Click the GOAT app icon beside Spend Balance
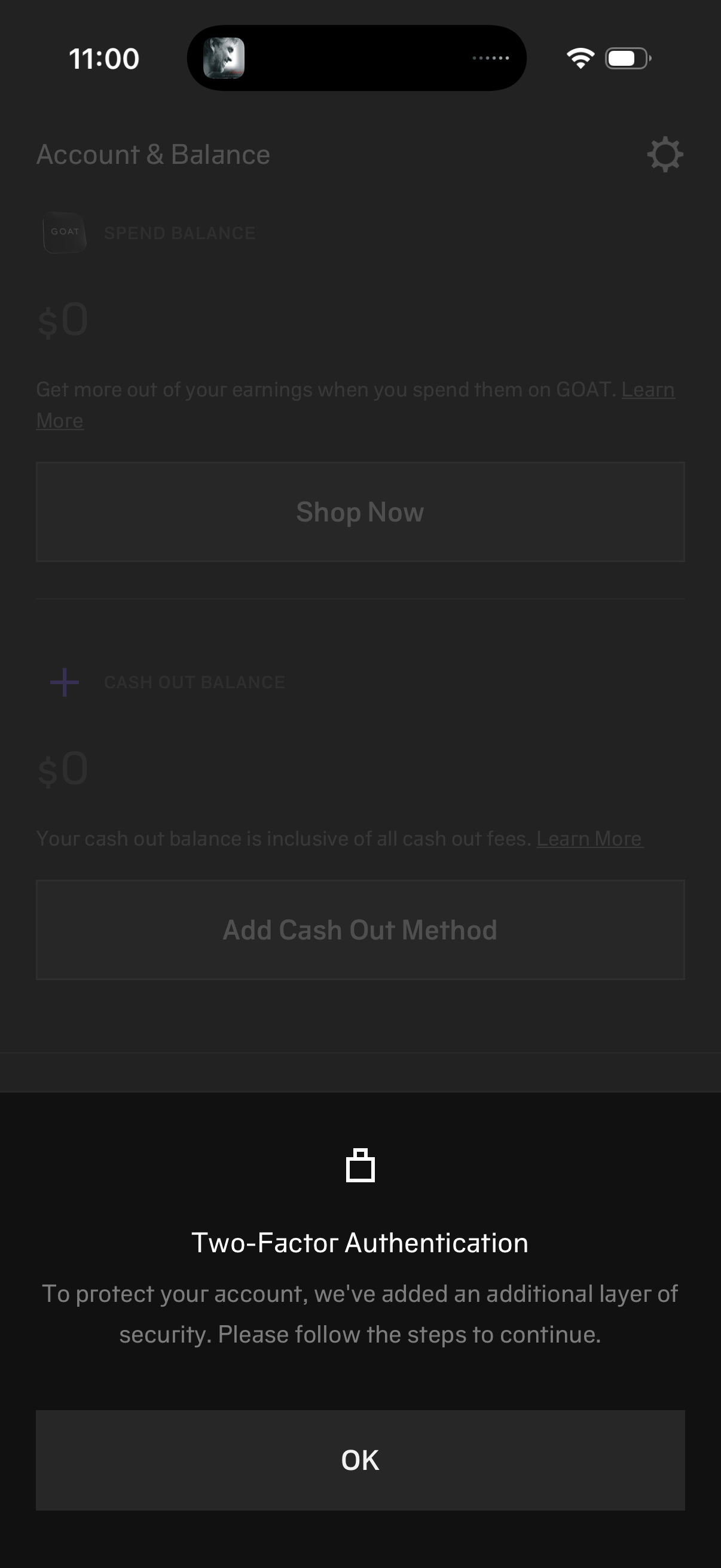 coord(64,233)
